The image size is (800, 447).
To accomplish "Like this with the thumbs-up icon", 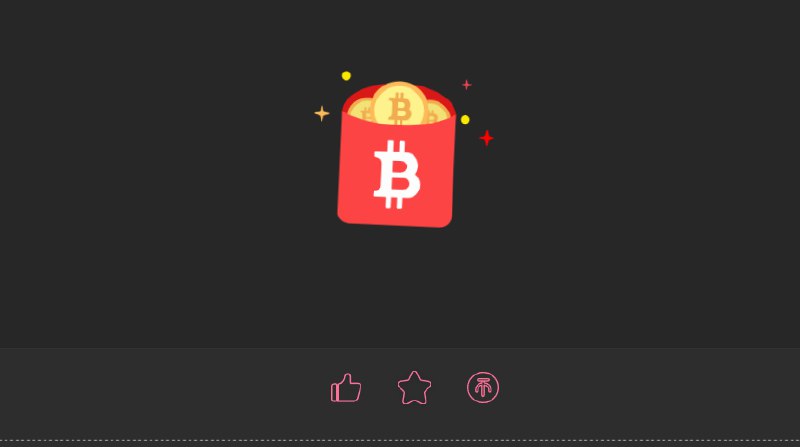I will tap(346, 388).
